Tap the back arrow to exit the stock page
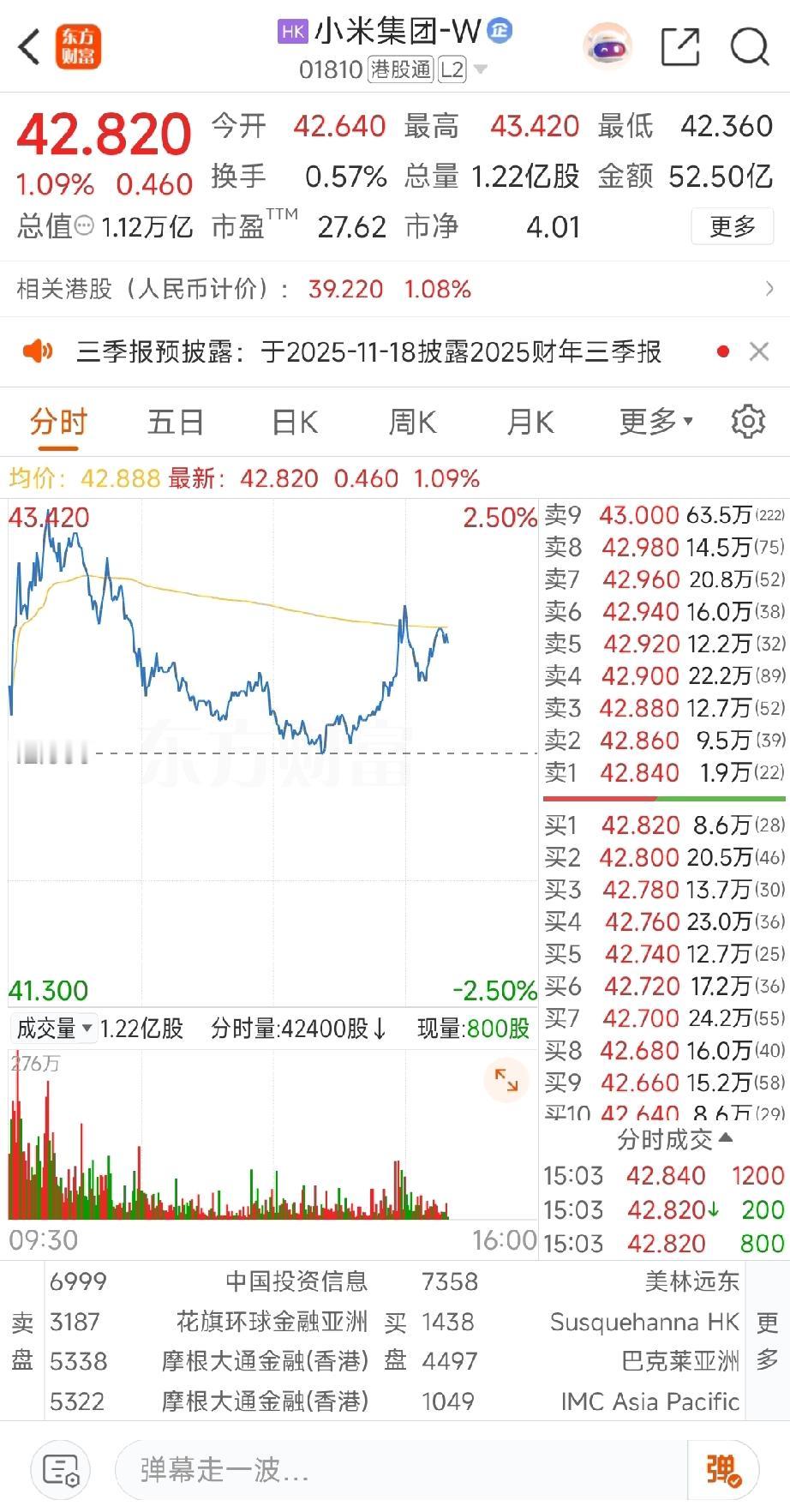The image size is (790, 1512). (x=28, y=47)
